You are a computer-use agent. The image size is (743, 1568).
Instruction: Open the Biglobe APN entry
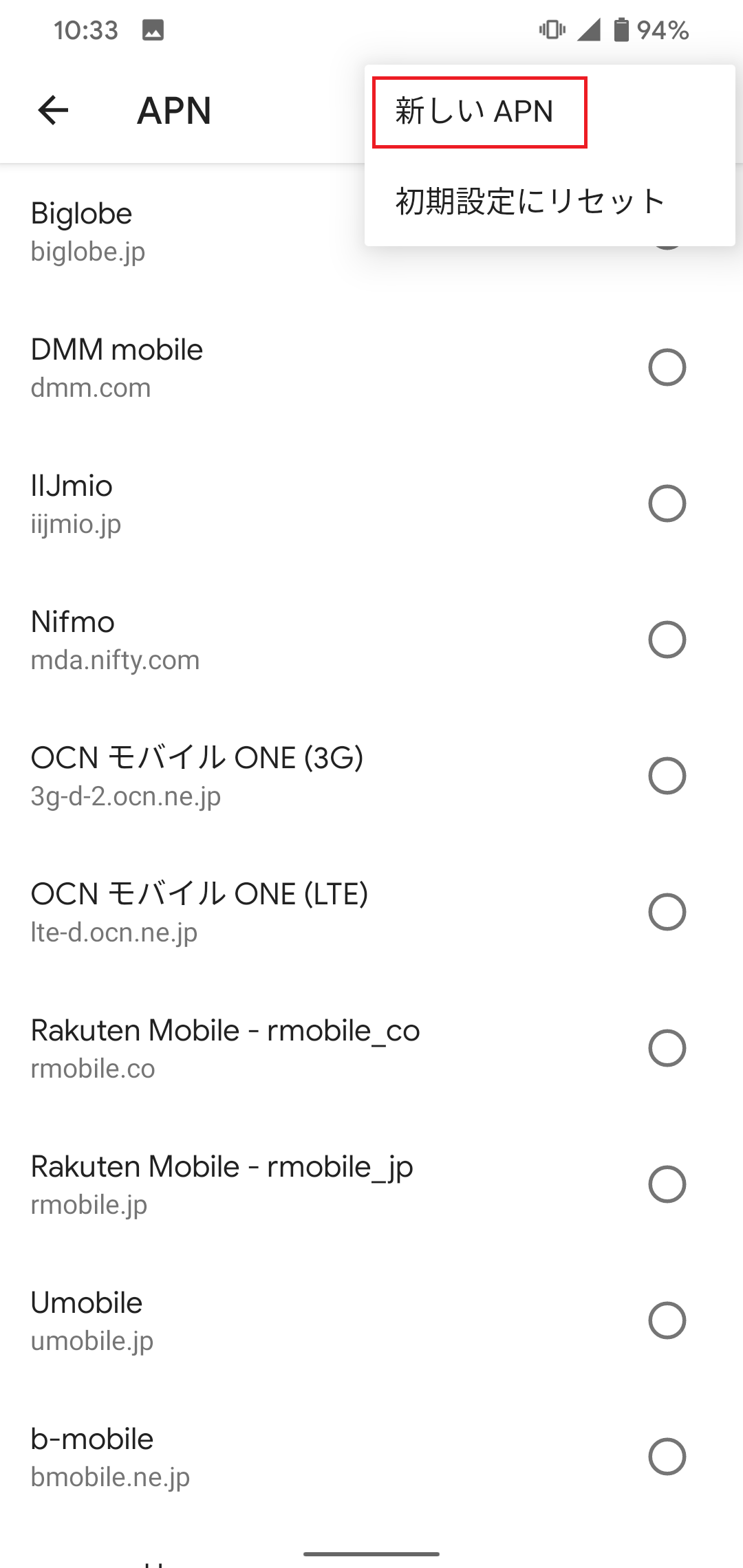coord(138,232)
